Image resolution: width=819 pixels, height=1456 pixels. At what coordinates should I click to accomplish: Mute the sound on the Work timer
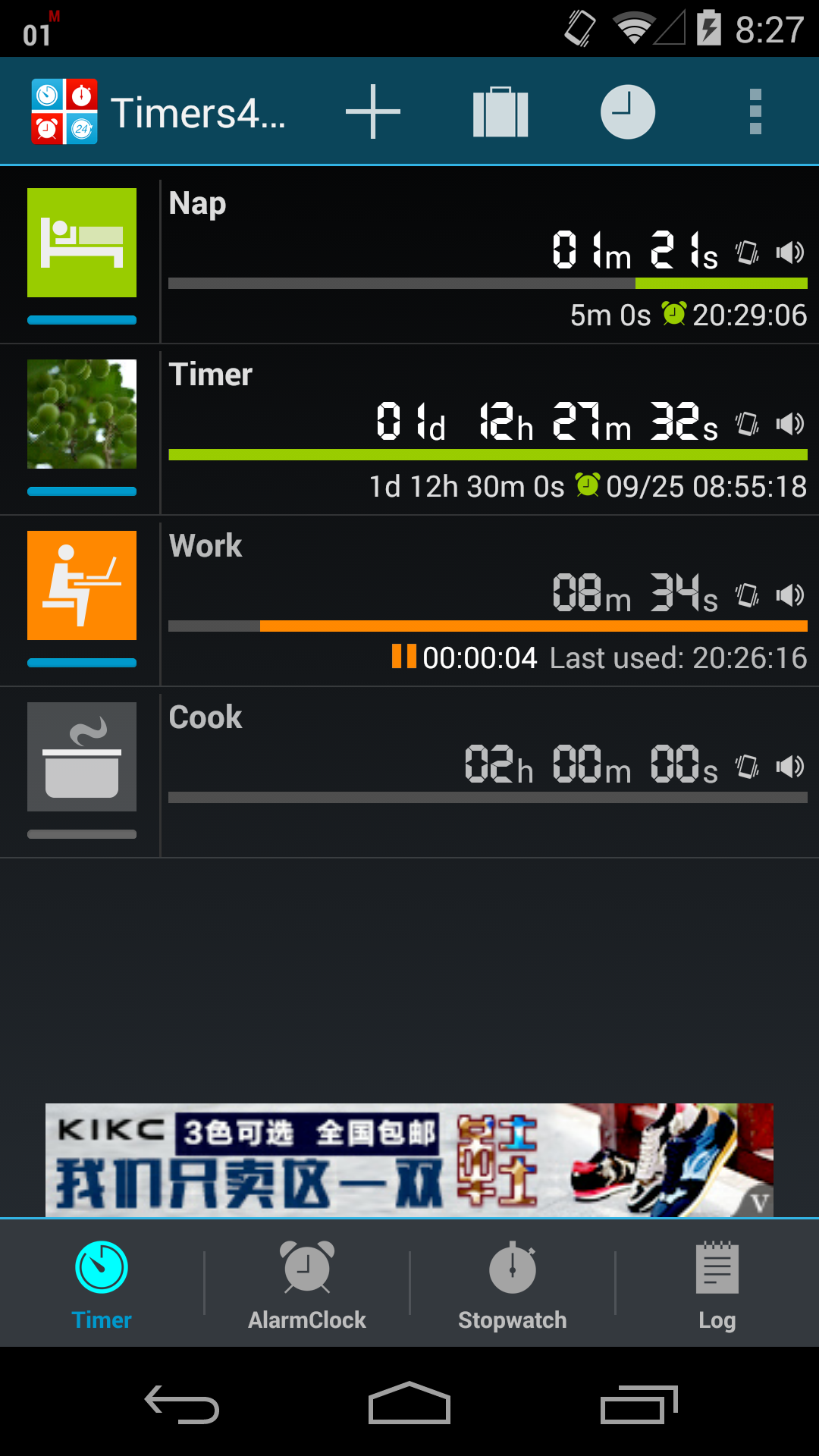pos(791,596)
